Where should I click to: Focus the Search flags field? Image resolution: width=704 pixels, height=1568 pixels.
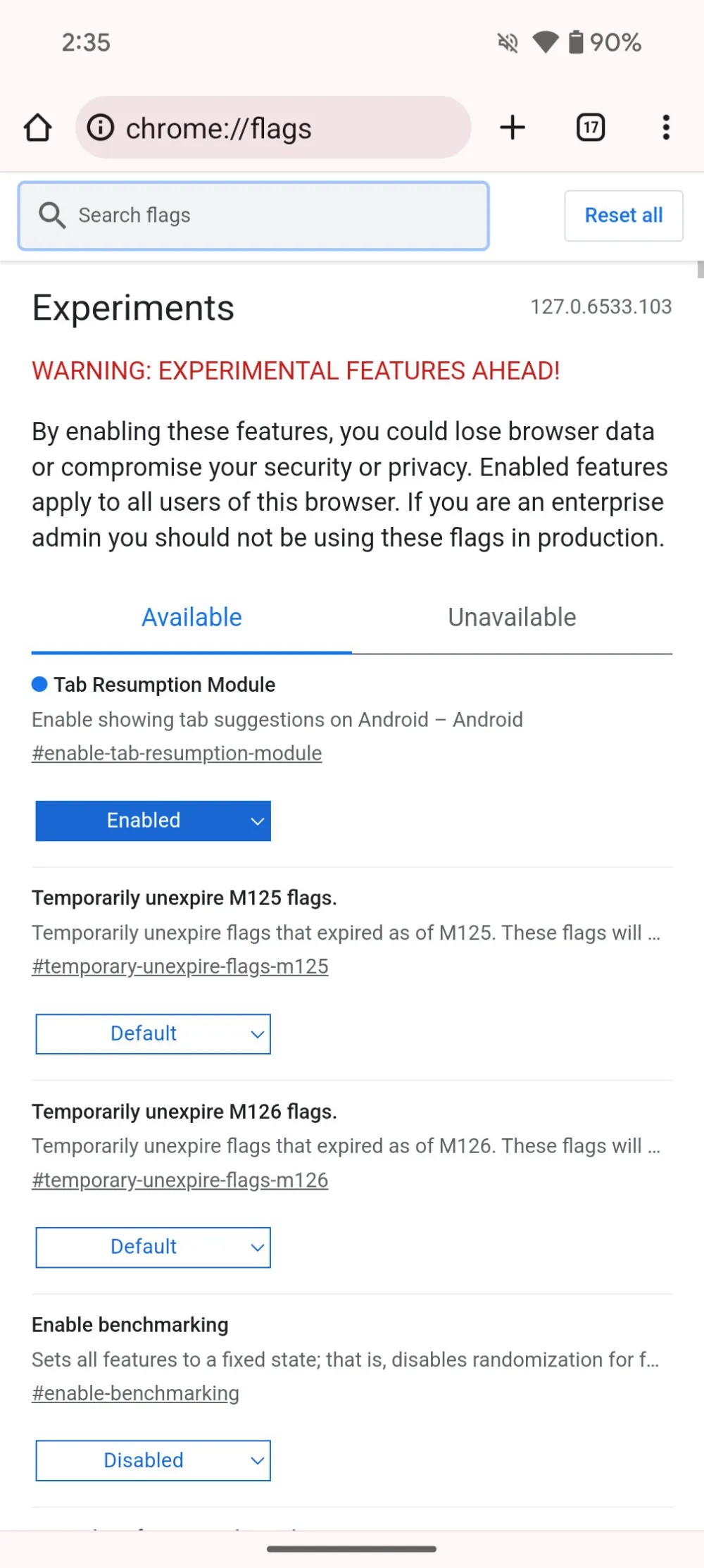tap(253, 216)
